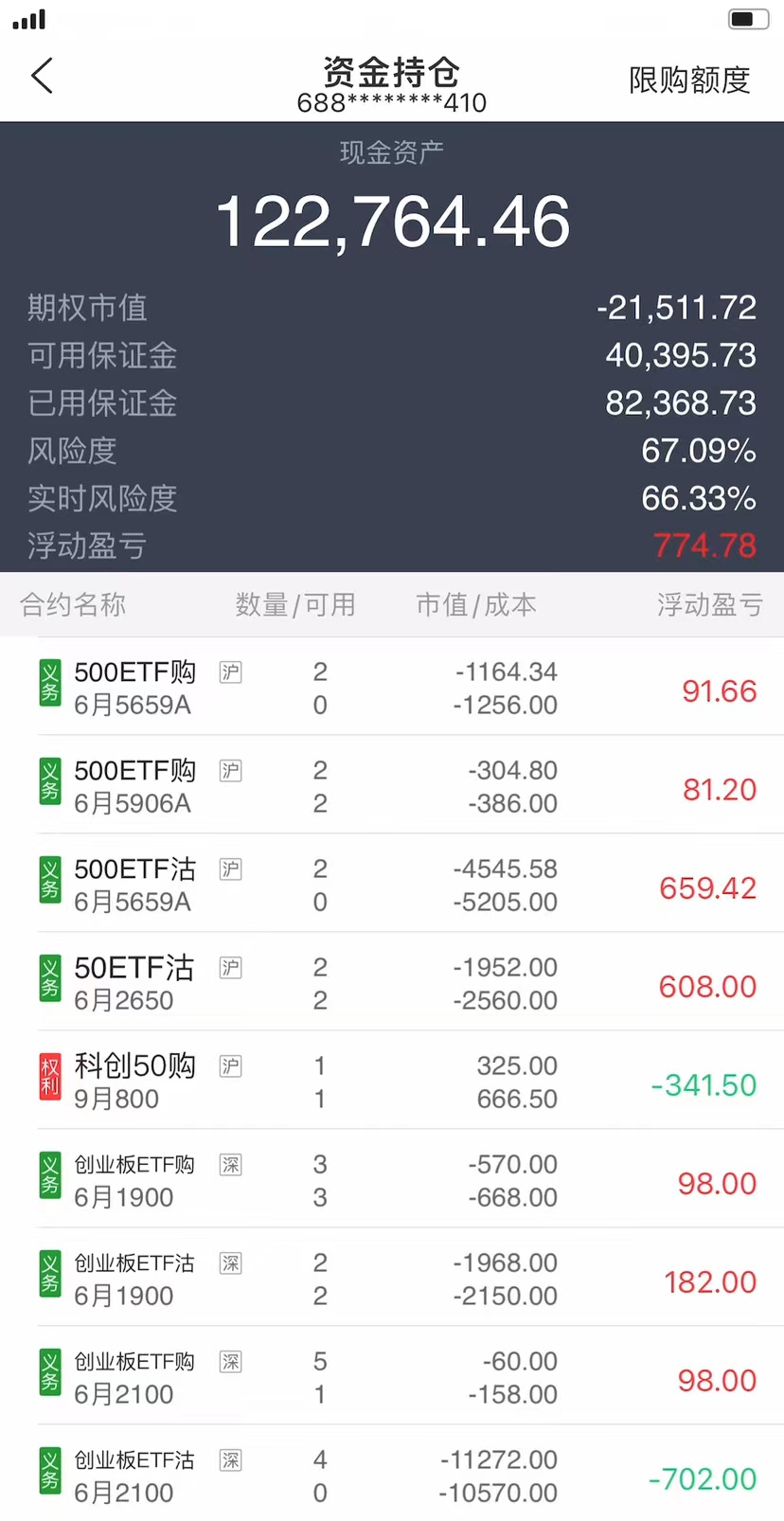Go back using the top-left arrow

point(43,77)
